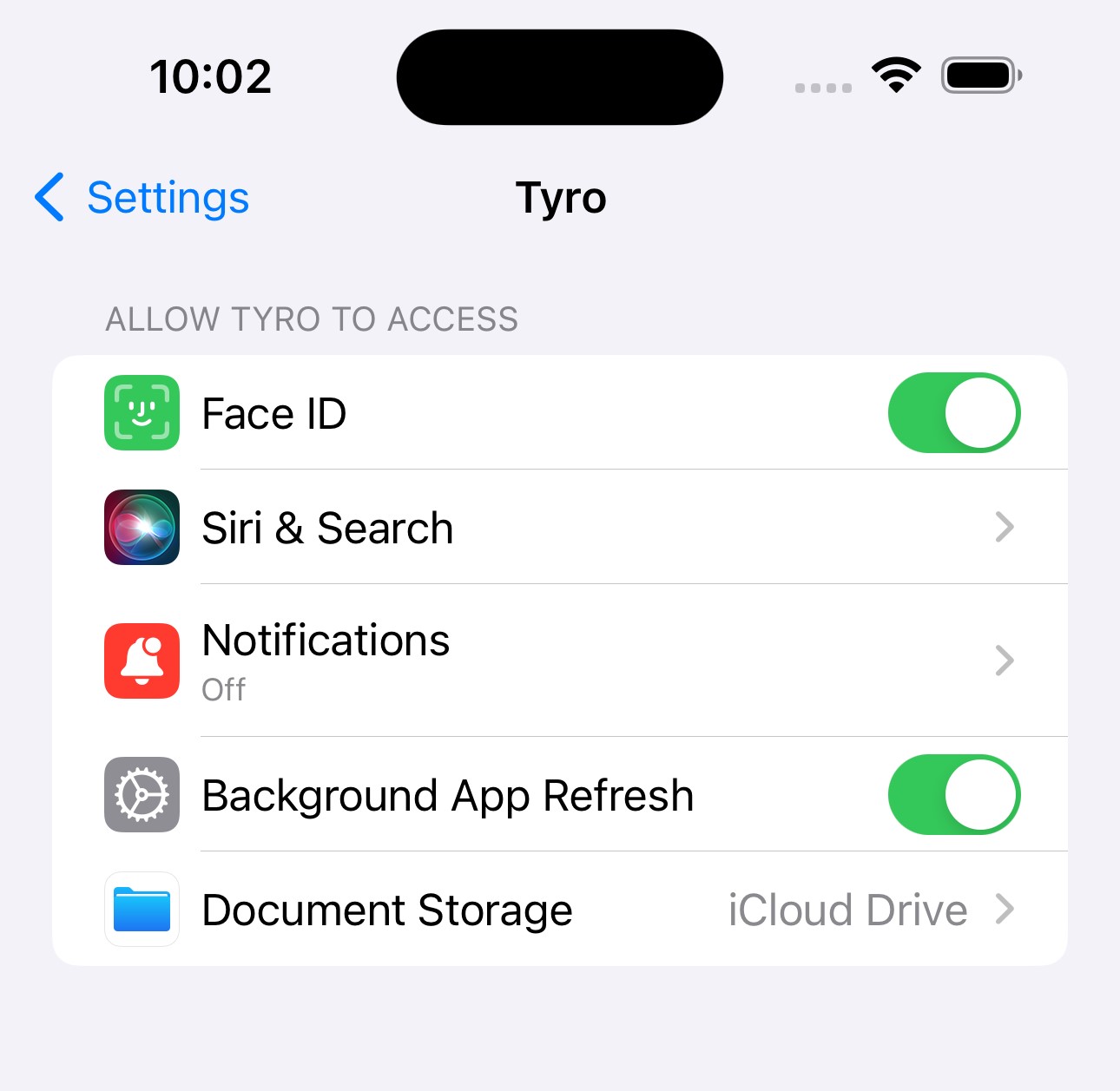The width and height of the screenshot is (1120, 1091).
Task: Go back to Settings
Action: pyautogui.click(x=143, y=198)
